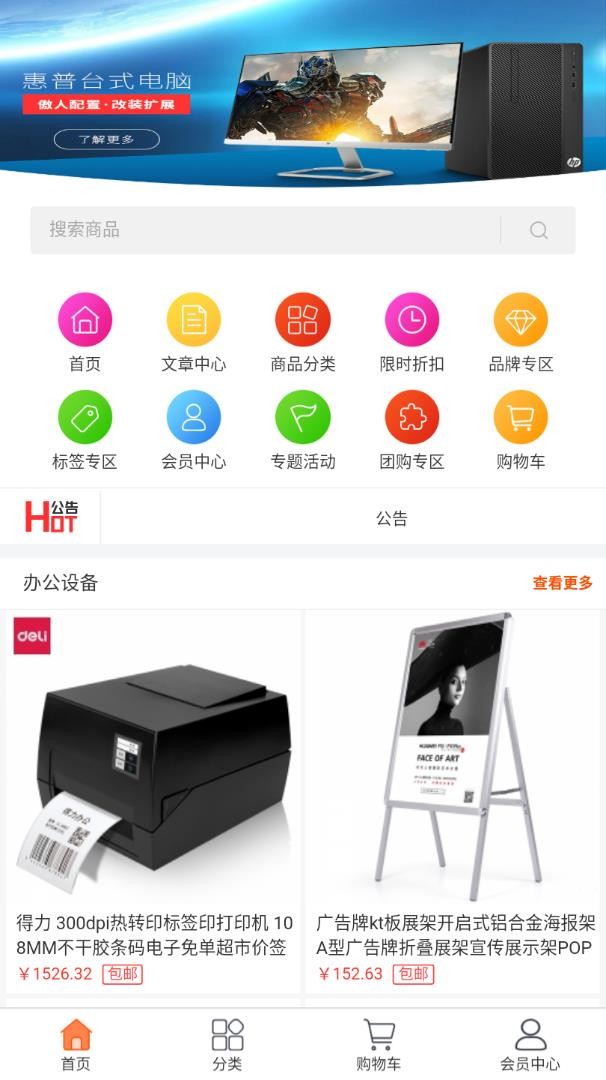View the 公告 announcement
Image resolution: width=606 pixels, height=1080 pixels.
point(391,518)
